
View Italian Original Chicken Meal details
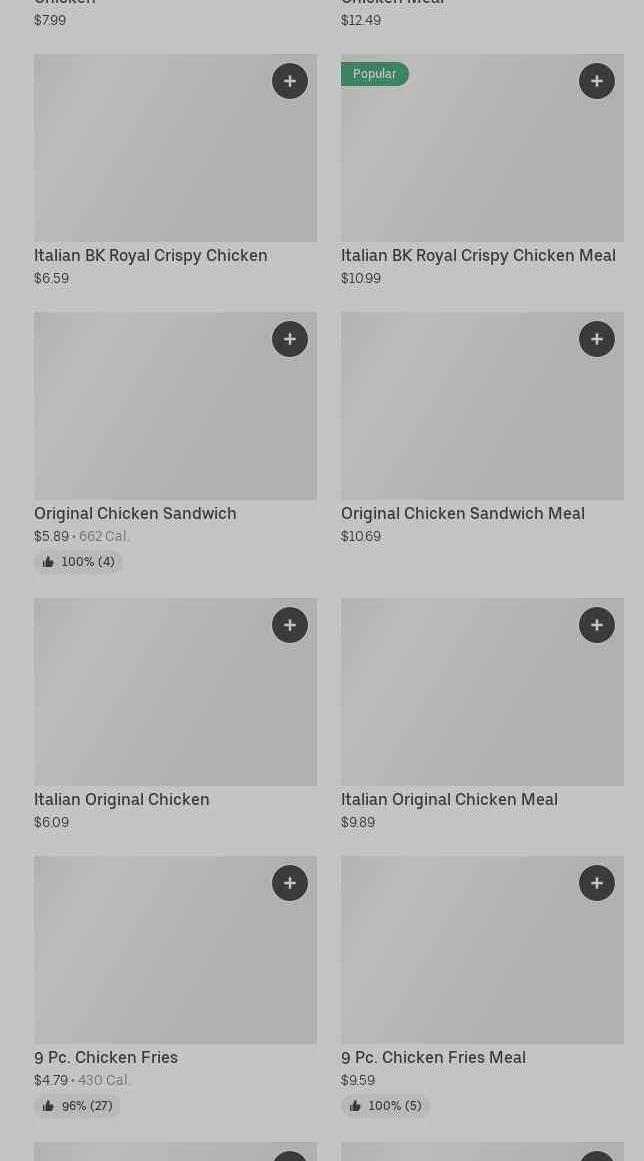449,799
